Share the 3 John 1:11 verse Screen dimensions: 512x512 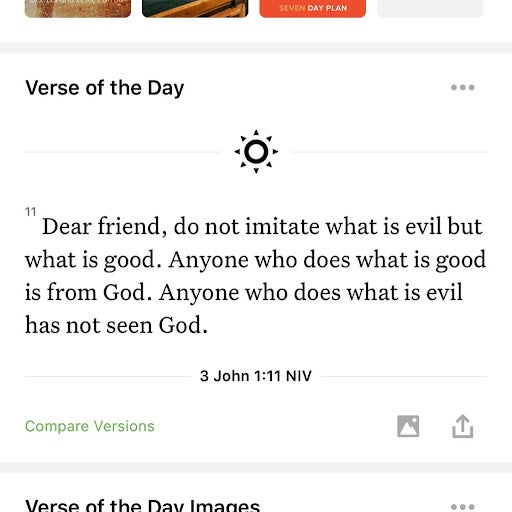(x=463, y=426)
